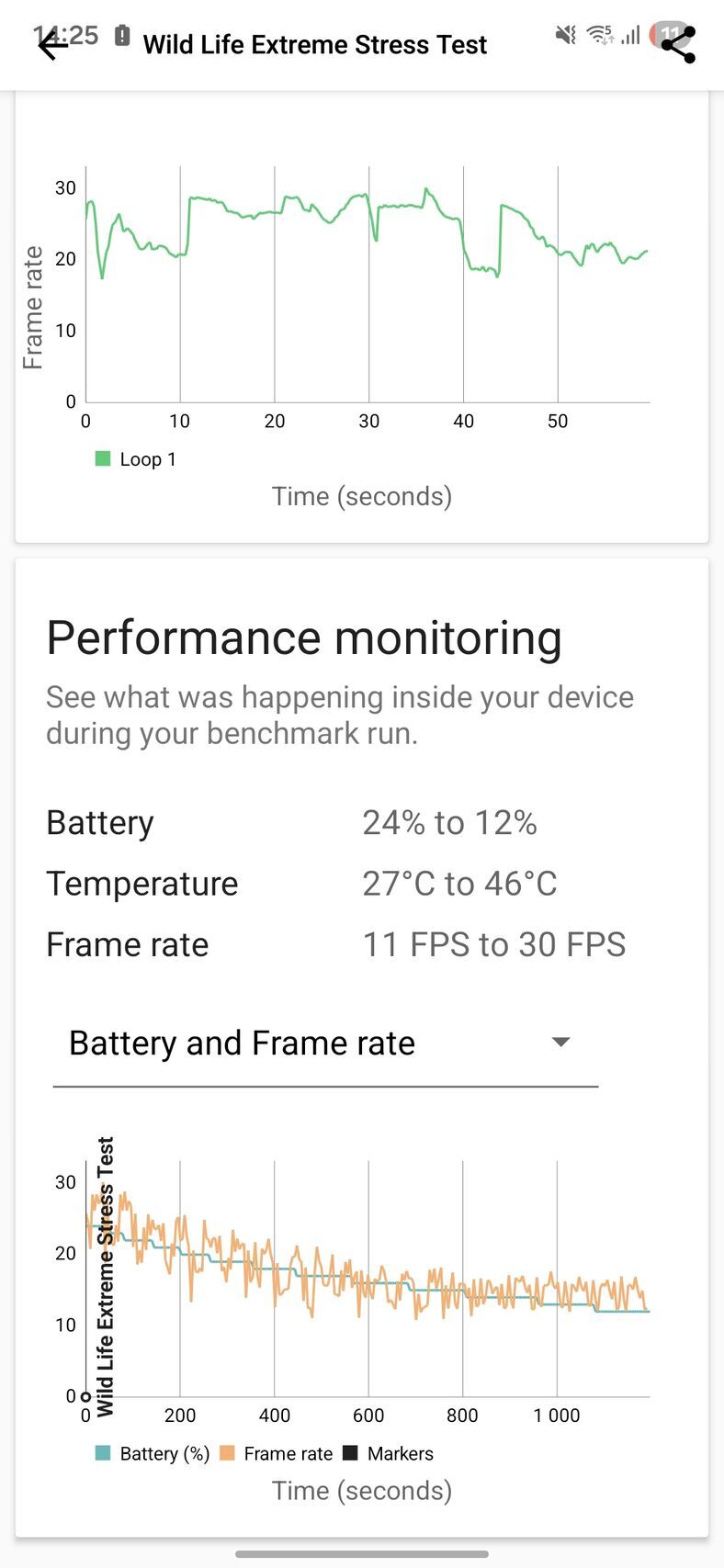Tap the muted sound icon in status bar

pos(565,34)
